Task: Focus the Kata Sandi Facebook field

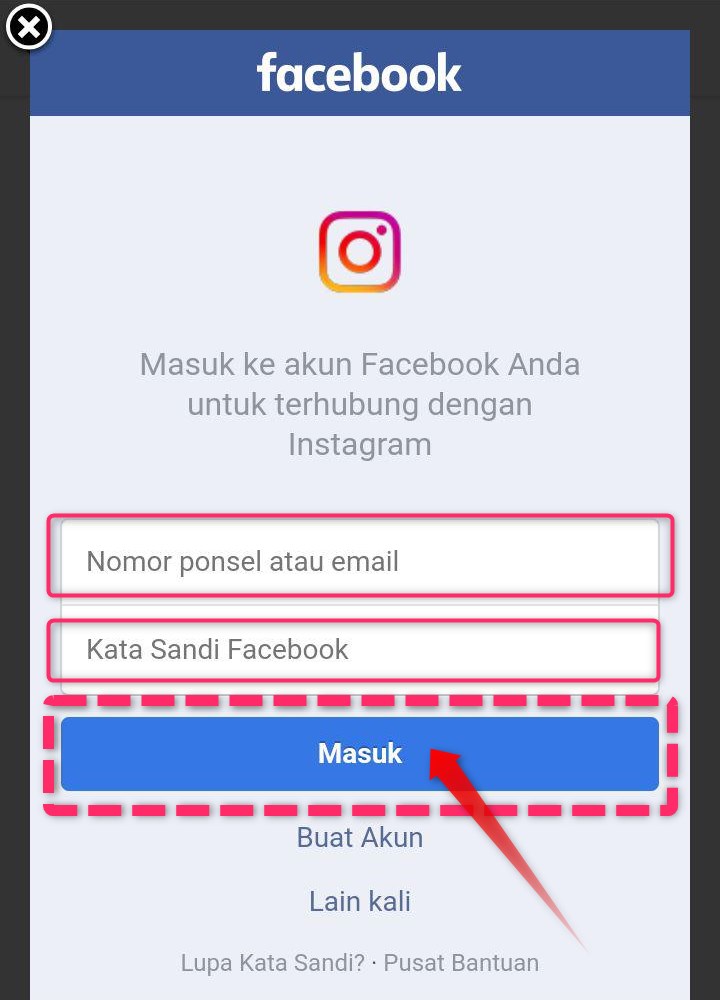Action: click(360, 650)
